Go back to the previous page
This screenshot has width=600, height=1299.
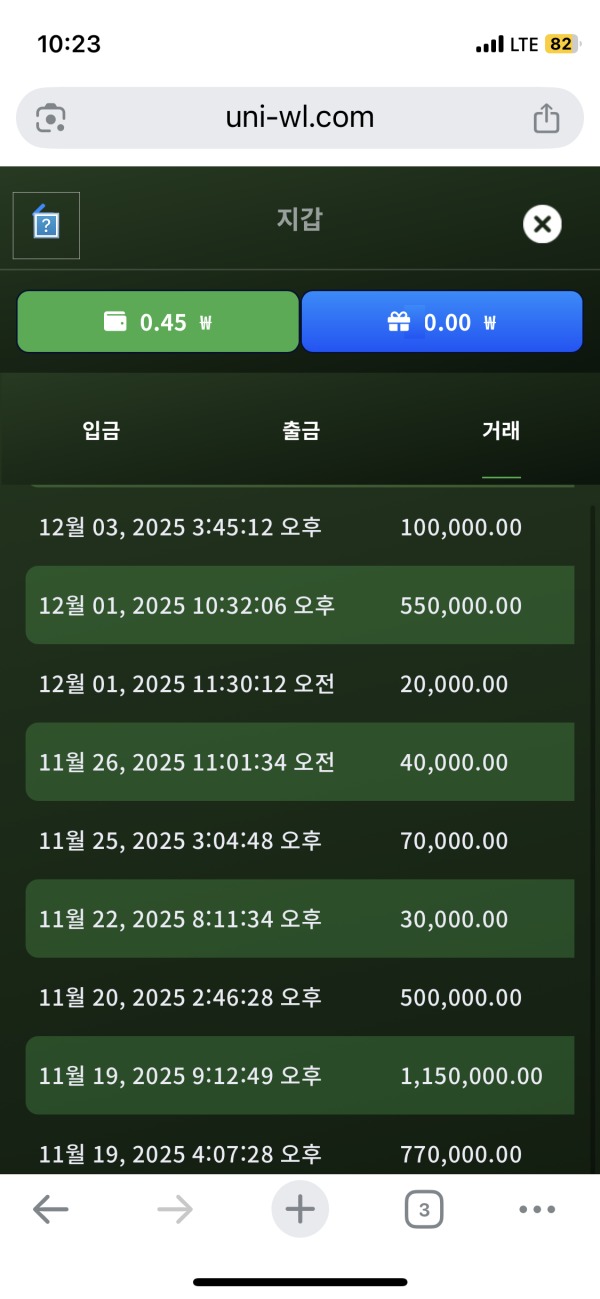tap(50, 1210)
